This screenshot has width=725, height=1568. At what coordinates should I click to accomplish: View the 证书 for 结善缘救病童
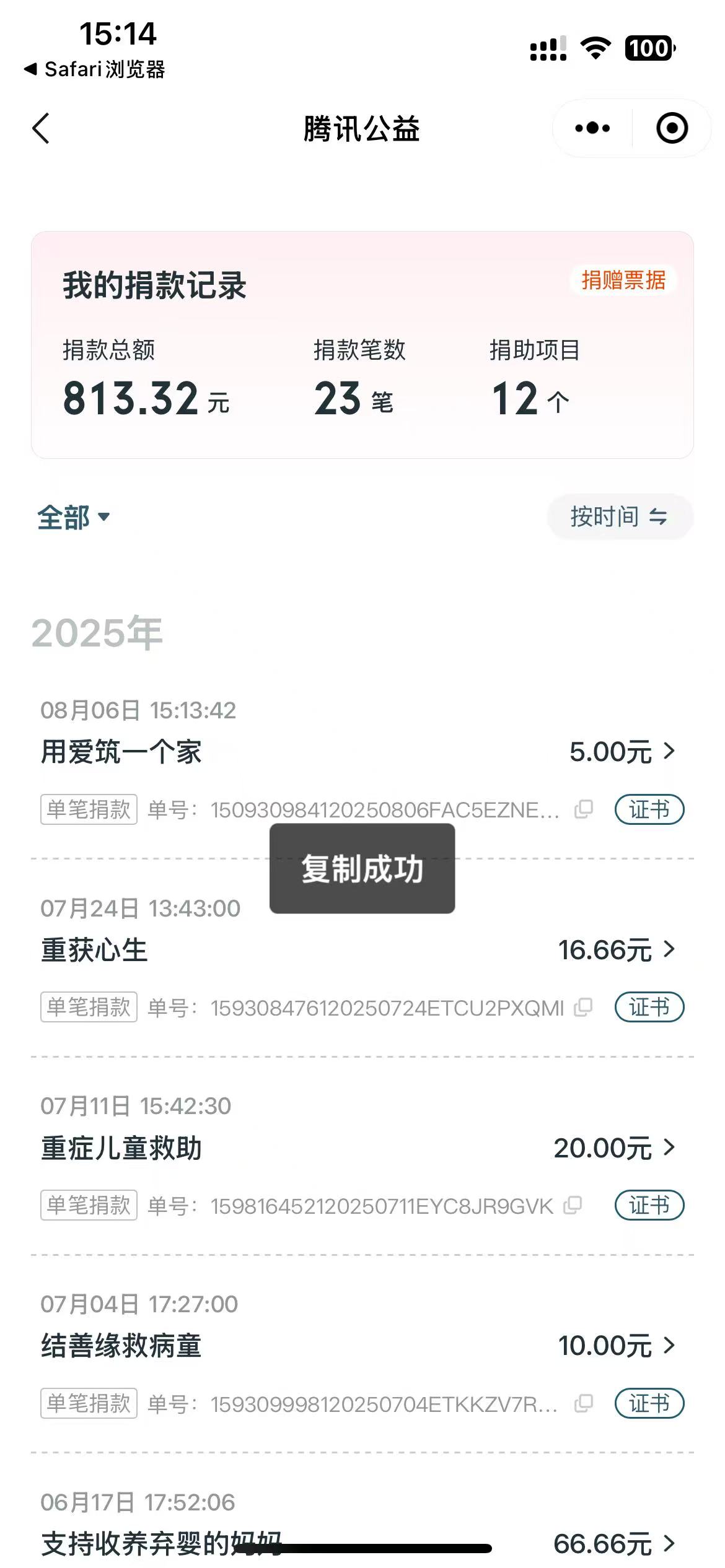click(x=649, y=1403)
